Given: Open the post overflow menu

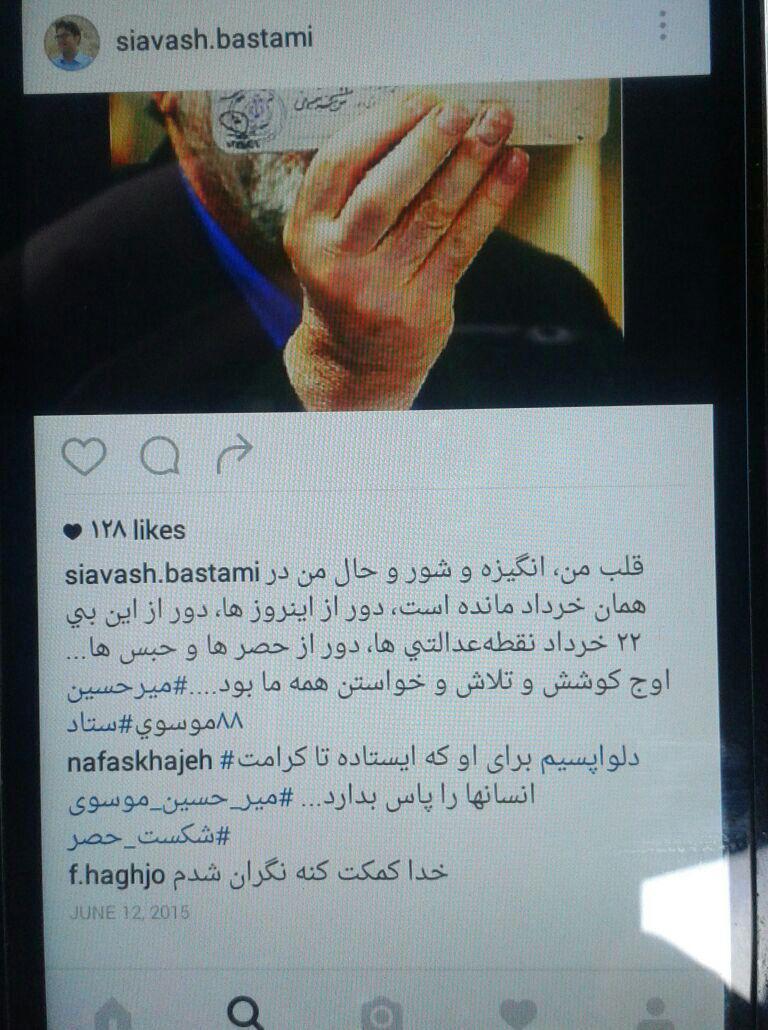Looking at the screenshot, I should (x=664, y=28).
